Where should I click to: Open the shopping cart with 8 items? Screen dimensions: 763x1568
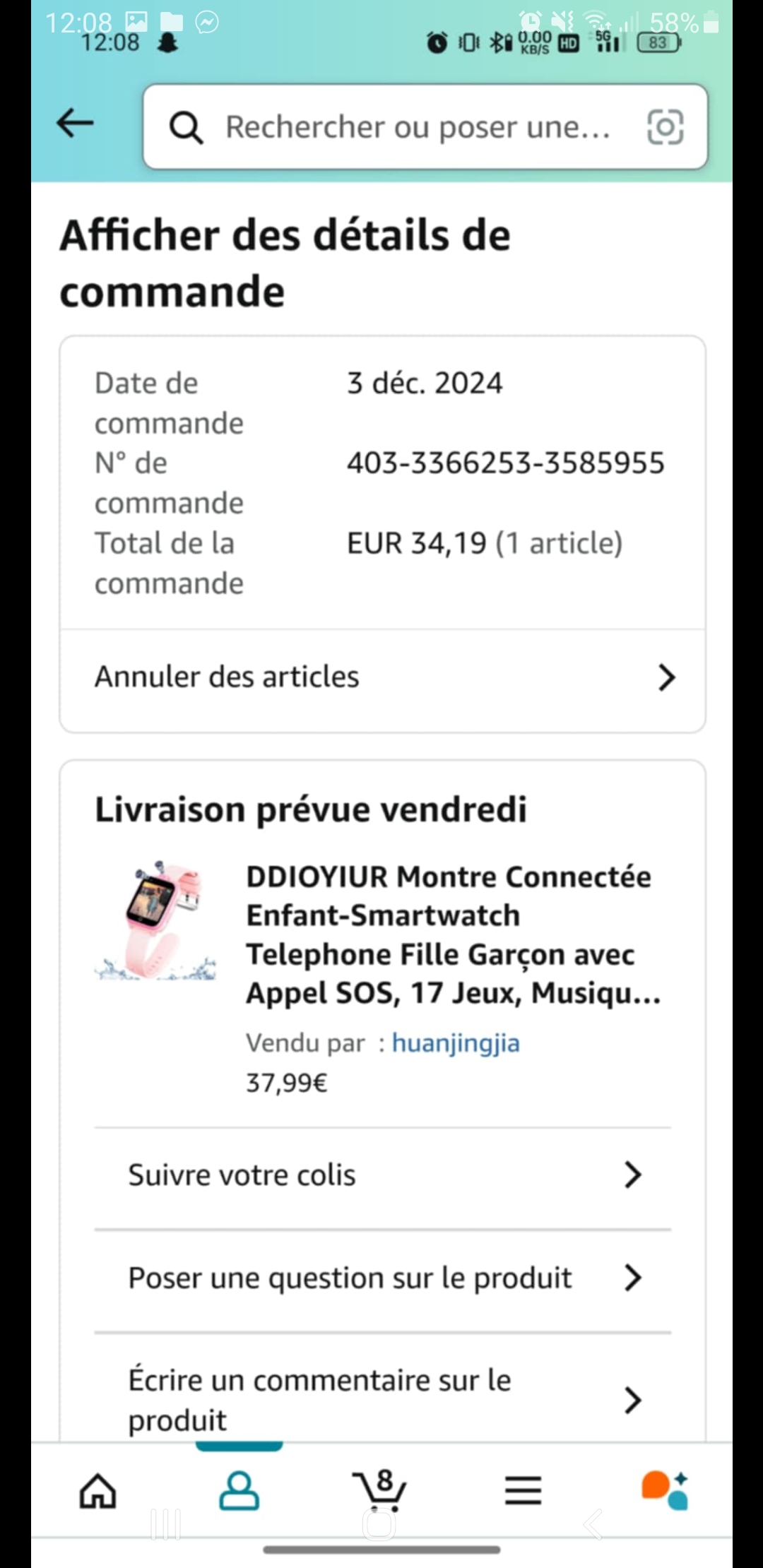point(380,1489)
